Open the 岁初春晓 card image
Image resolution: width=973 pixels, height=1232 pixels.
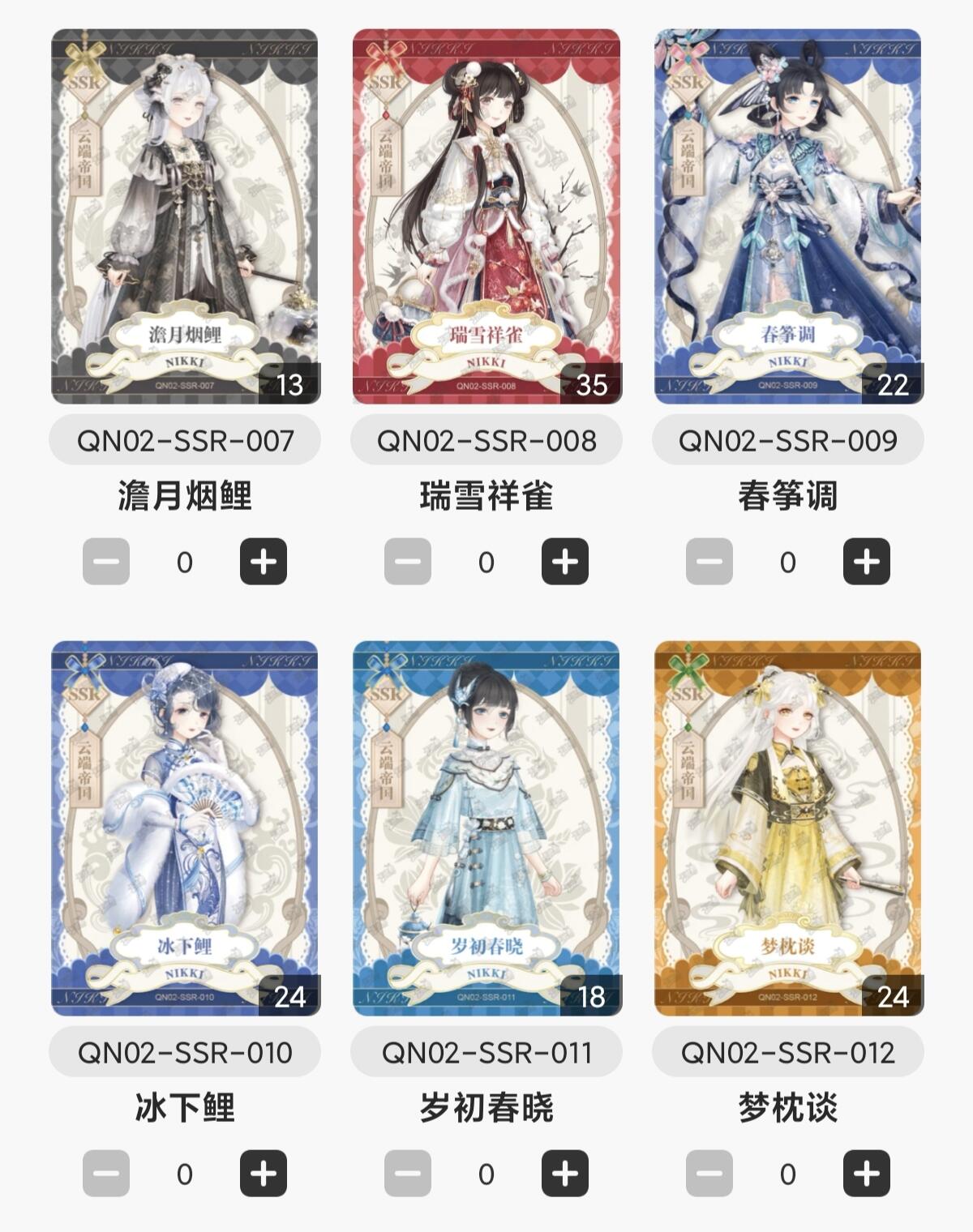pos(486,828)
